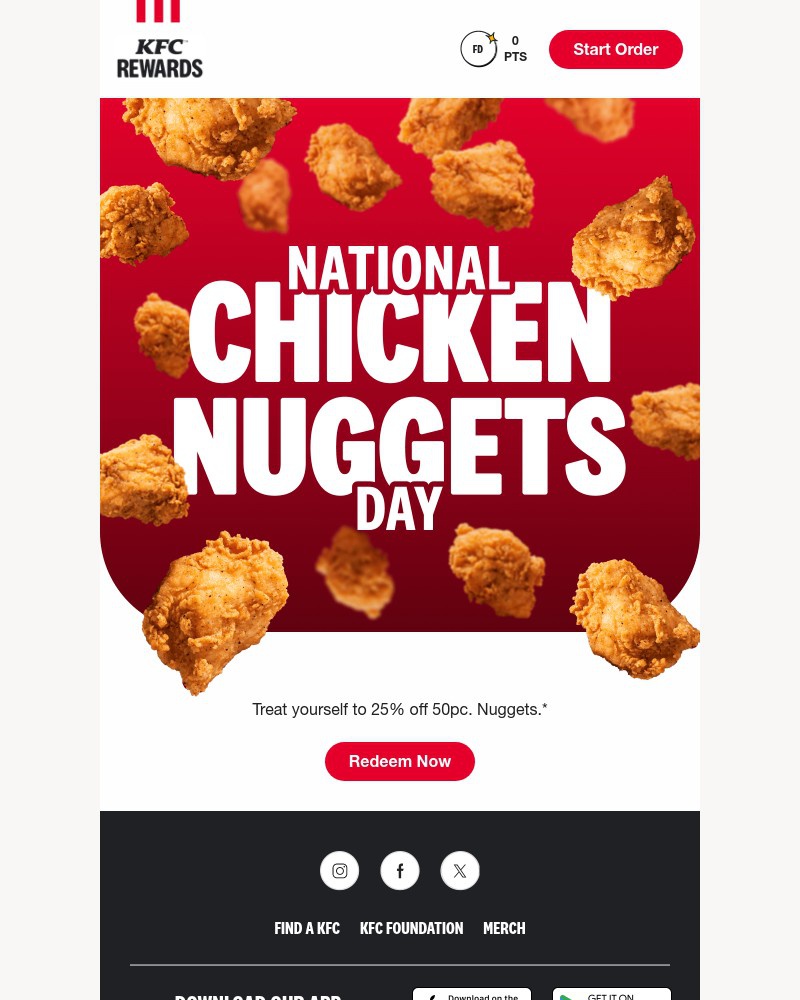Click the Download on the App Store badge
Viewport: 800px width, 1000px height.
[x=472, y=995]
